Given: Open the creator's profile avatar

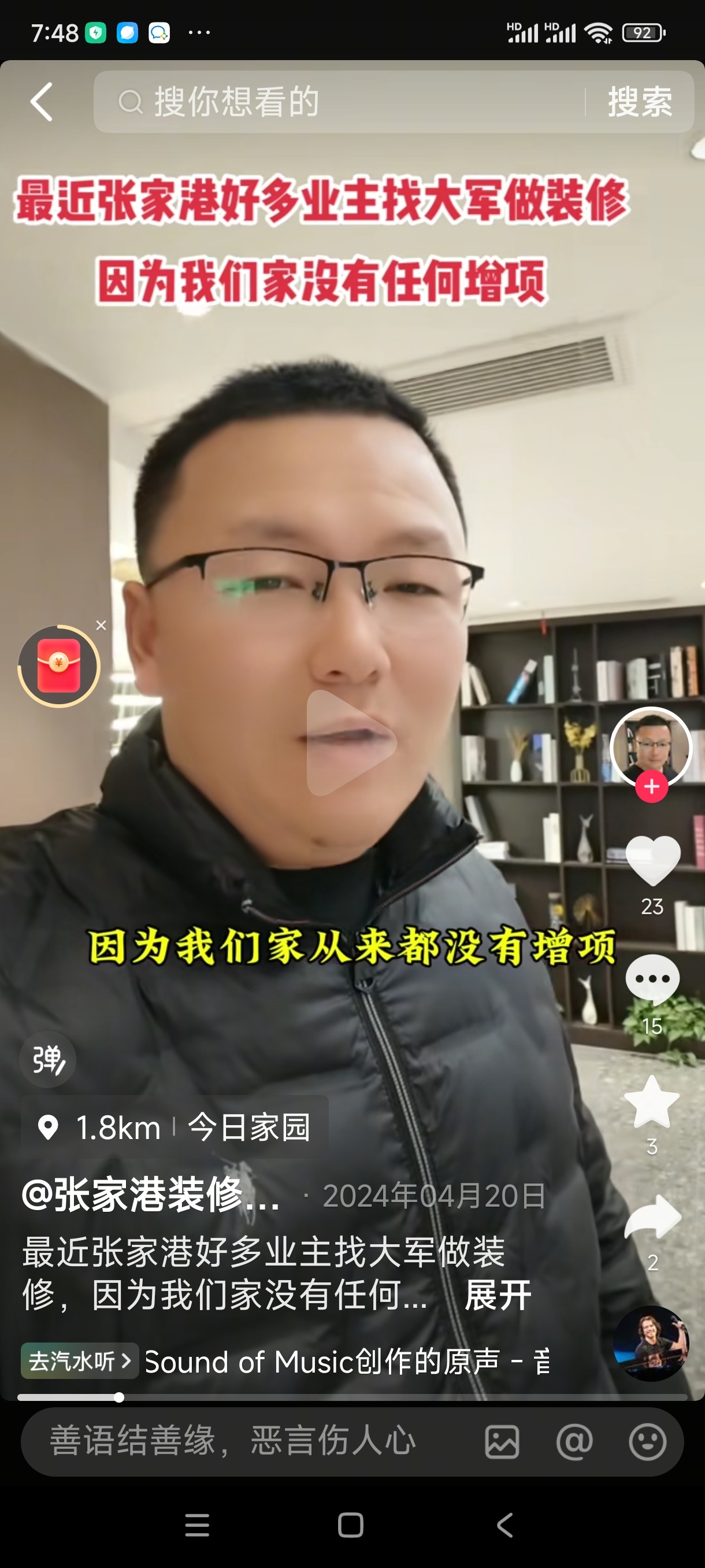Looking at the screenshot, I should click(651, 748).
